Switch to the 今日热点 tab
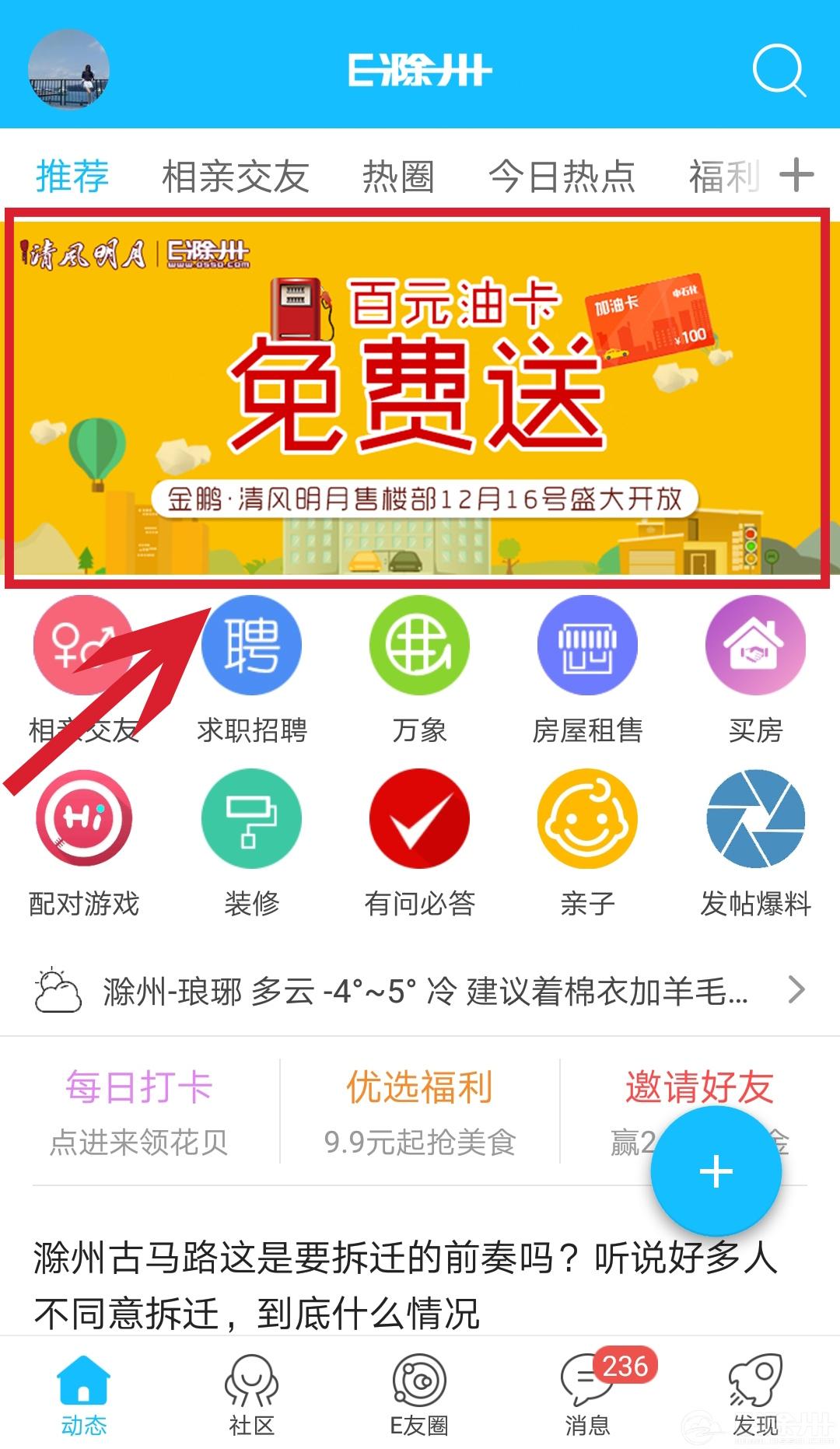 coord(562,177)
